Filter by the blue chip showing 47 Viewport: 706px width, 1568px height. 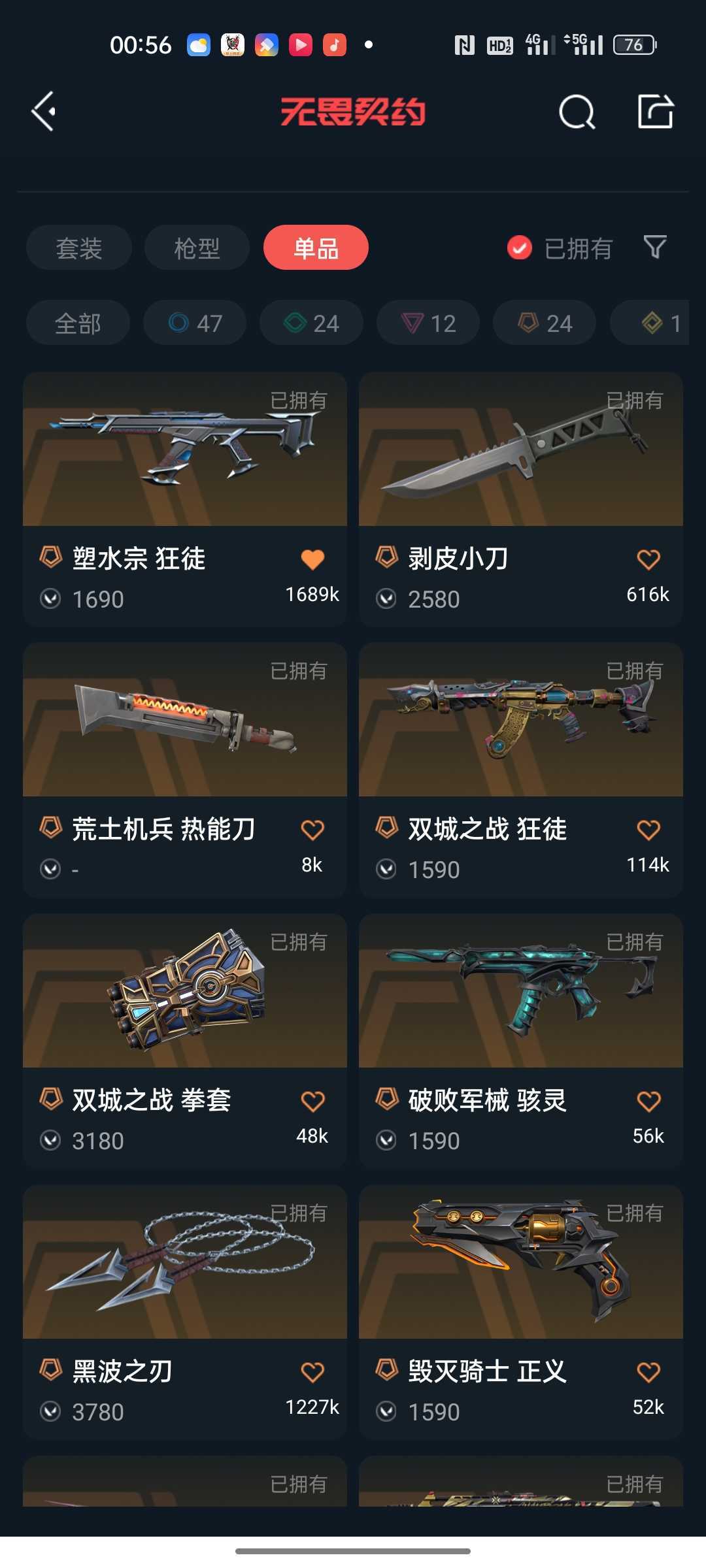click(195, 323)
